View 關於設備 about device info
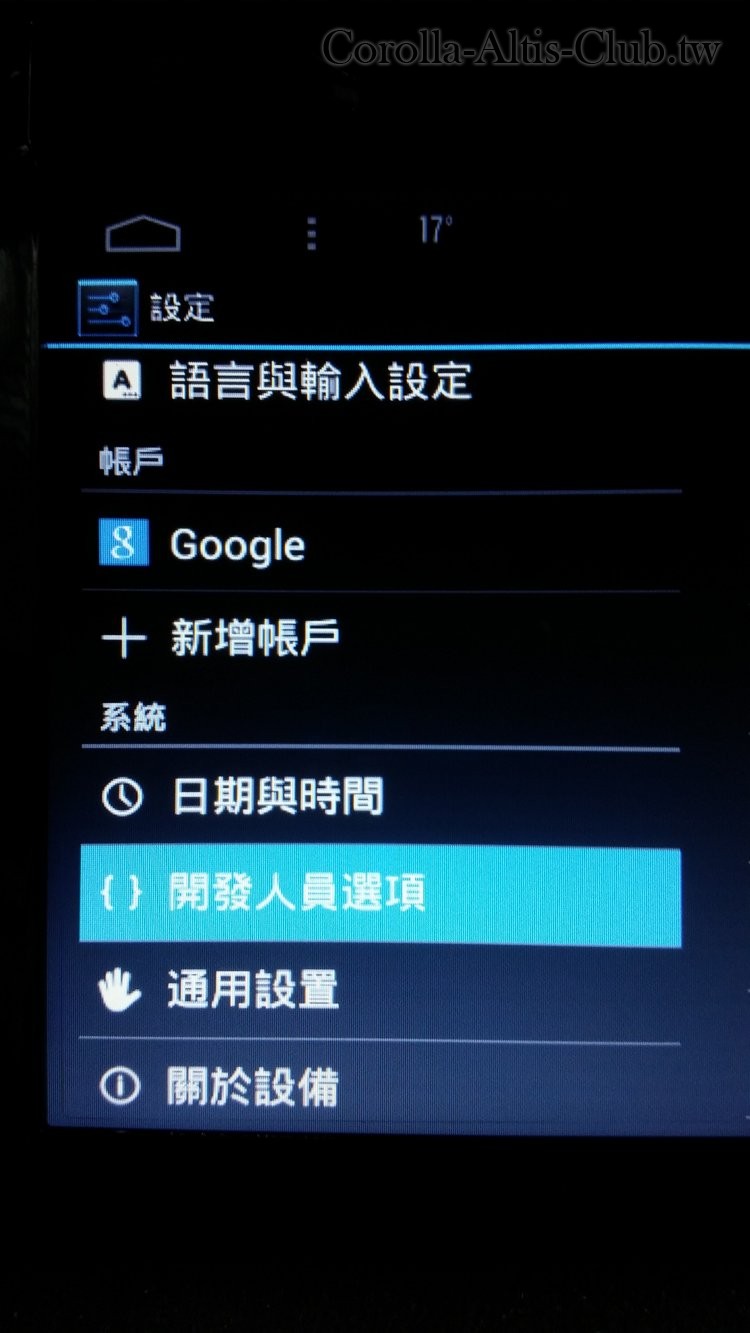750x1333 pixels. coord(254,1087)
